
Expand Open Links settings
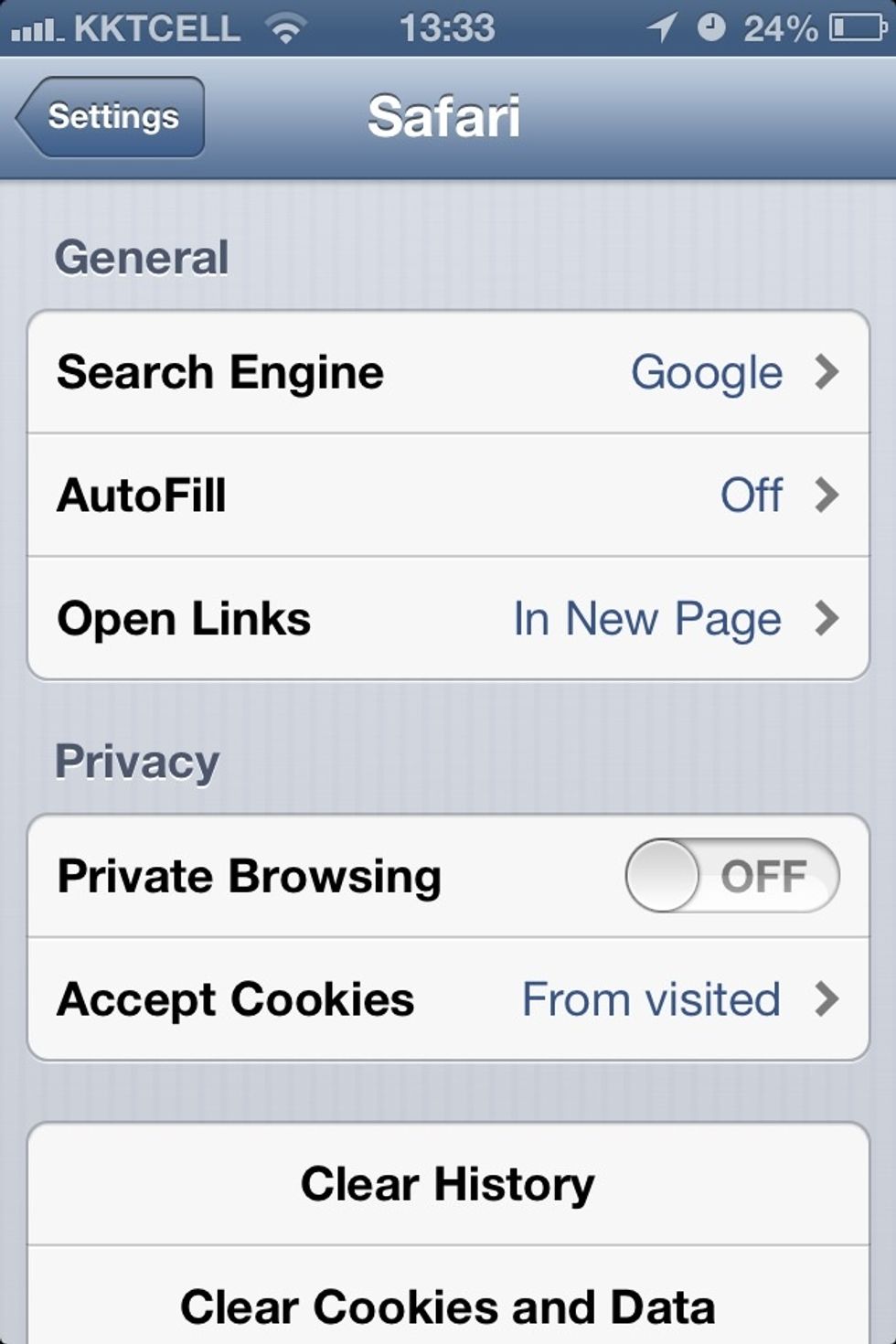tap(448, 618)
